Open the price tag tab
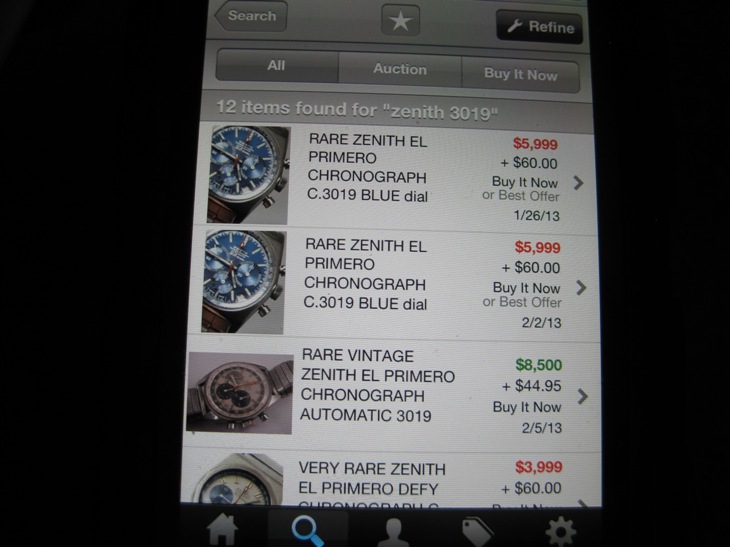 pyautogui.click(x=477, y=530)
